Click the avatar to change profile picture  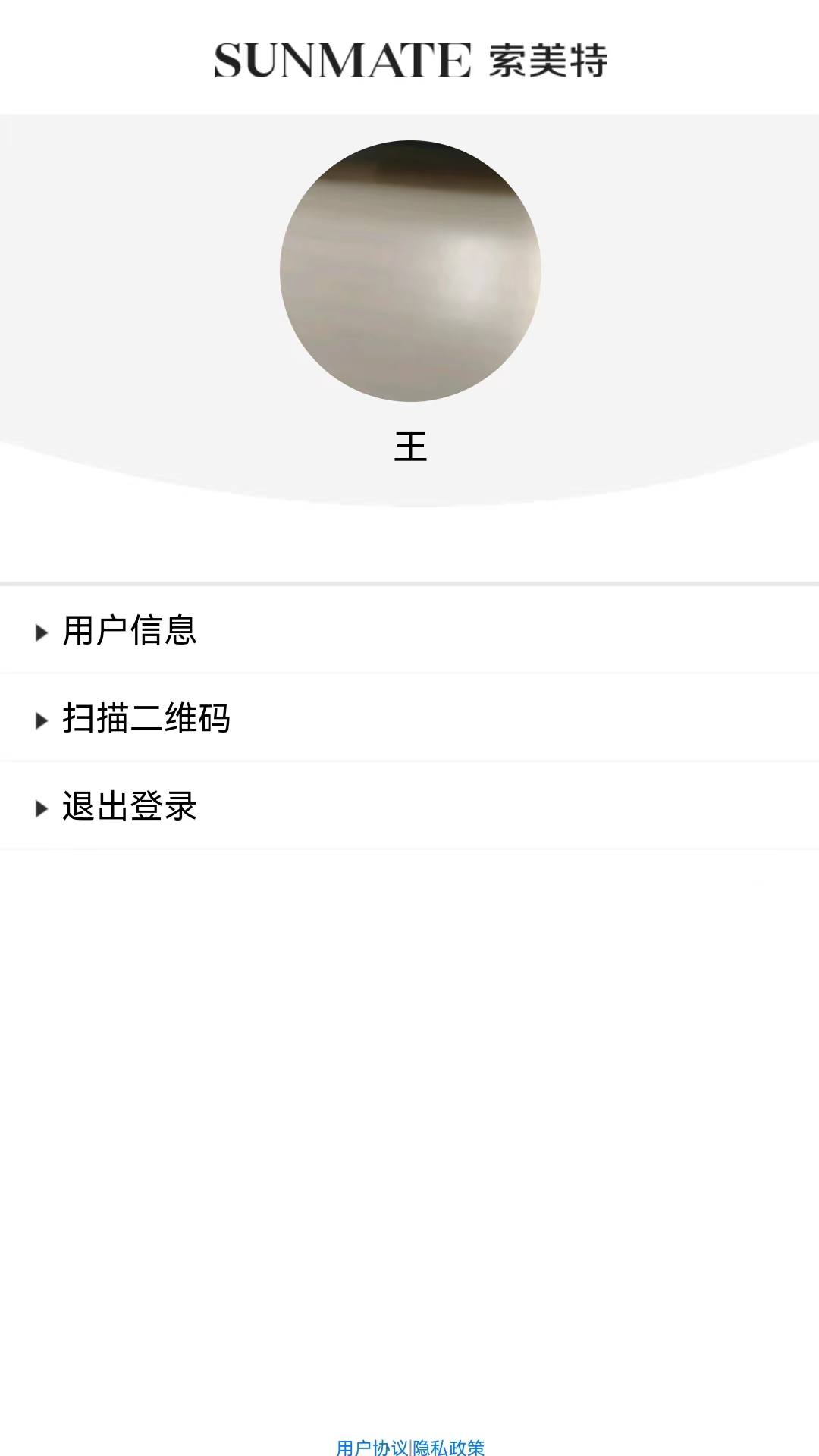pos(409,271)
